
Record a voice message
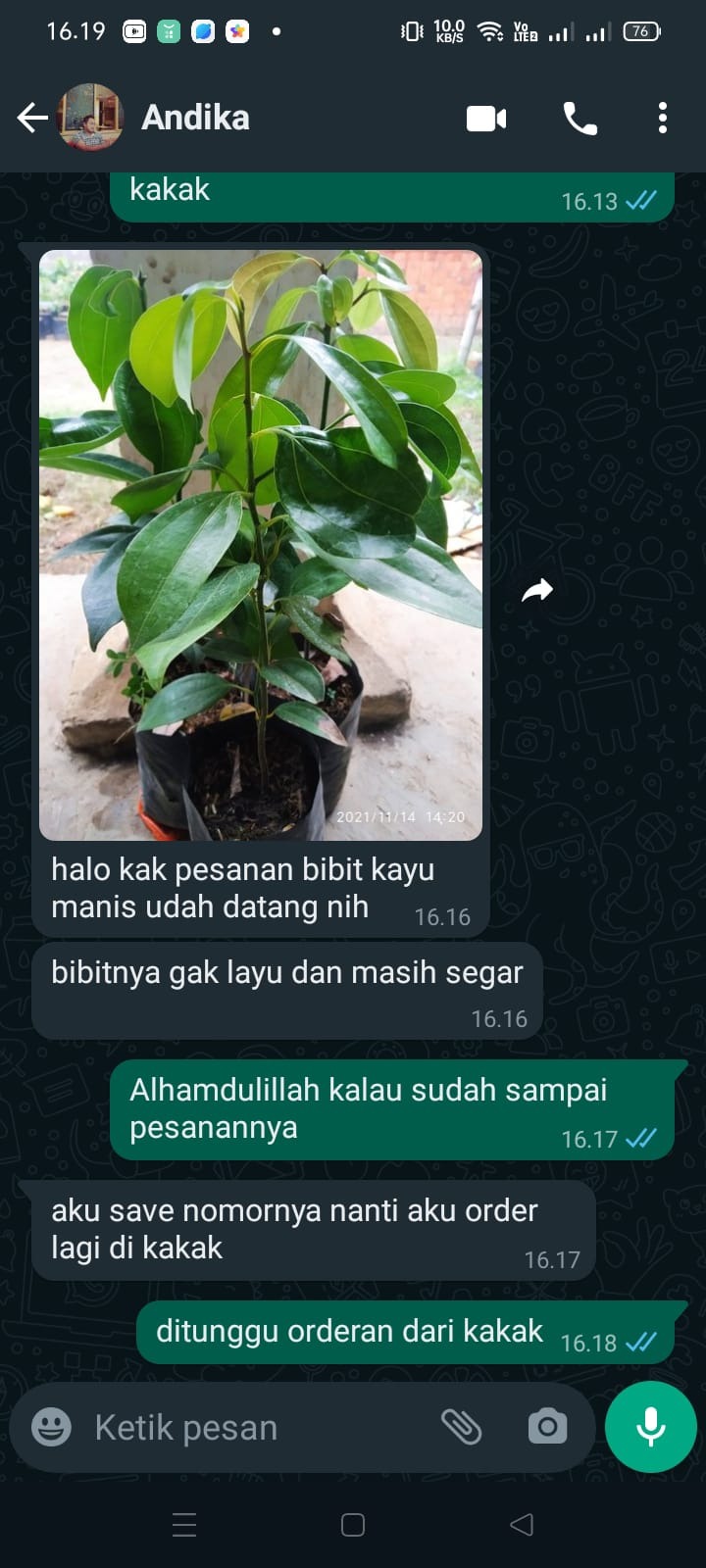(650, 1427)
